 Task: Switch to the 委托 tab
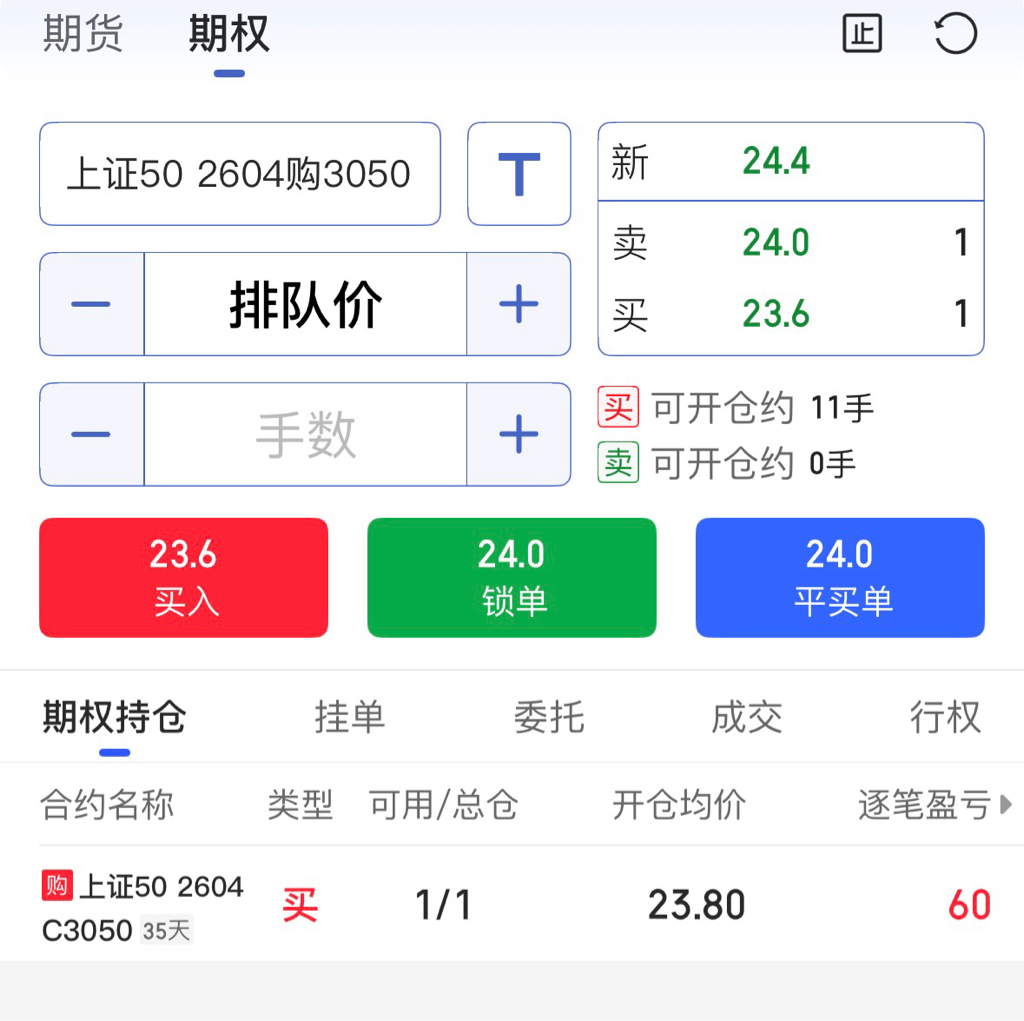pos(549,717)
